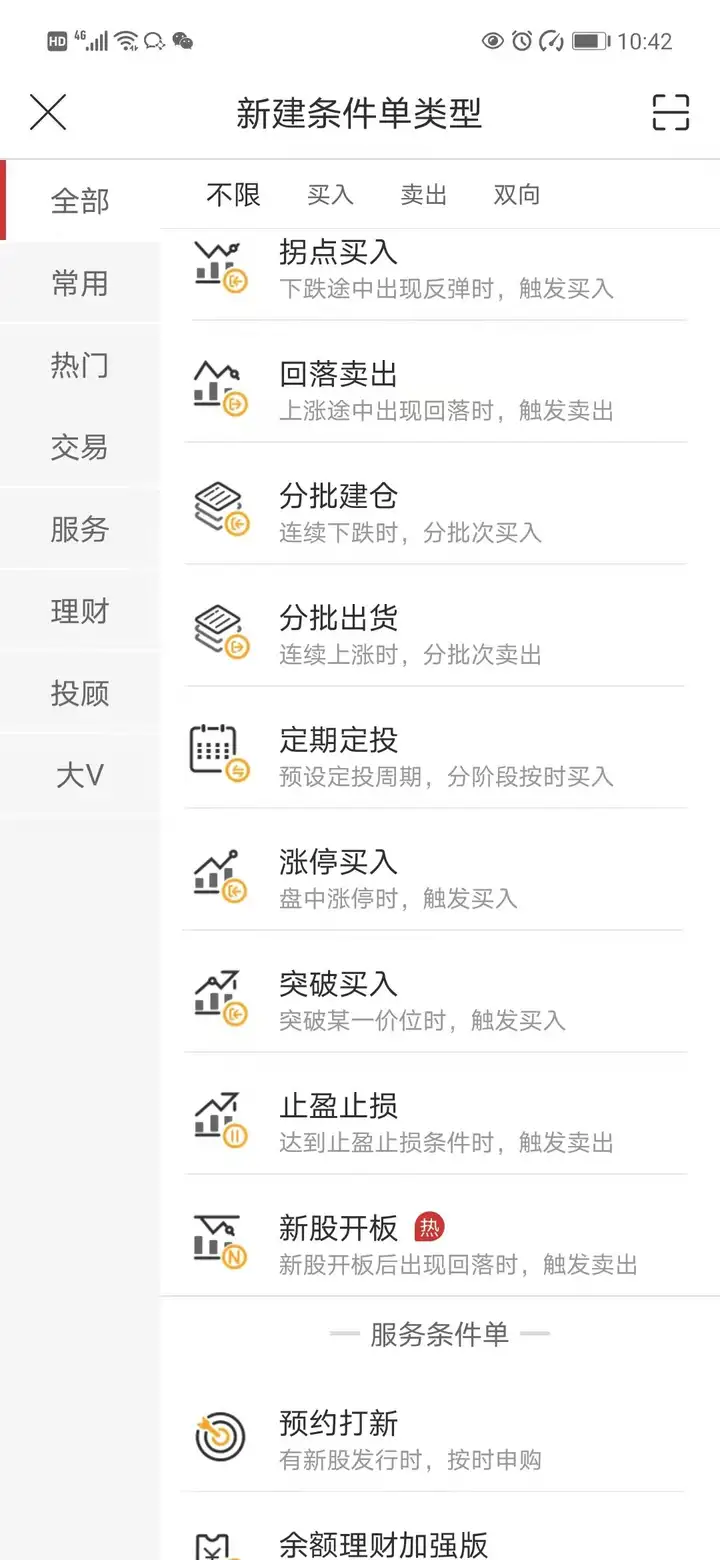Select the 服务 category
This screenshot has width=720, height=1560.
80,529
